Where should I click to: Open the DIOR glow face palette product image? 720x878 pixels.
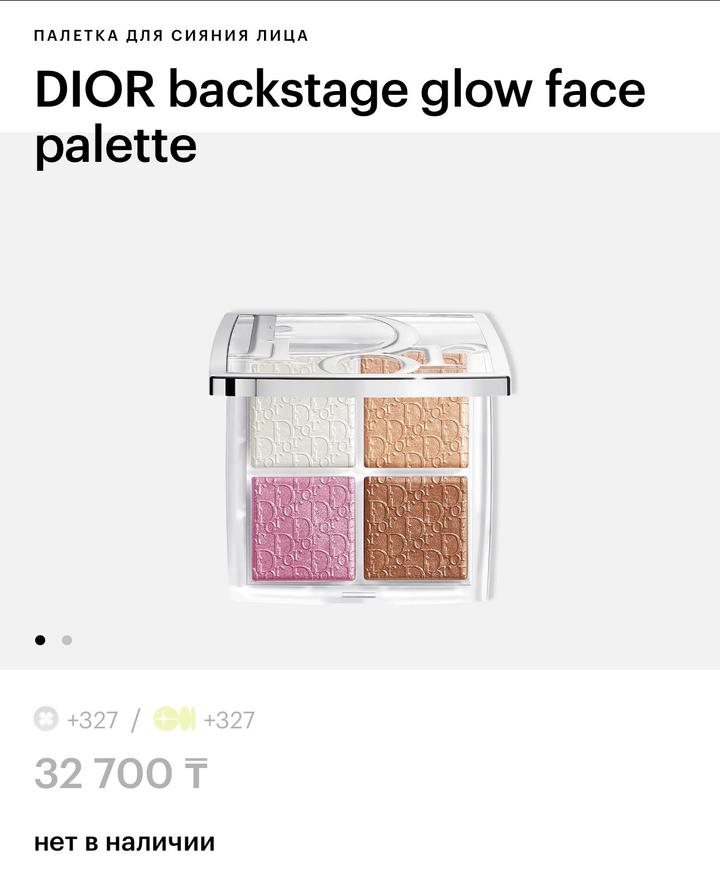tap(361, 457)
